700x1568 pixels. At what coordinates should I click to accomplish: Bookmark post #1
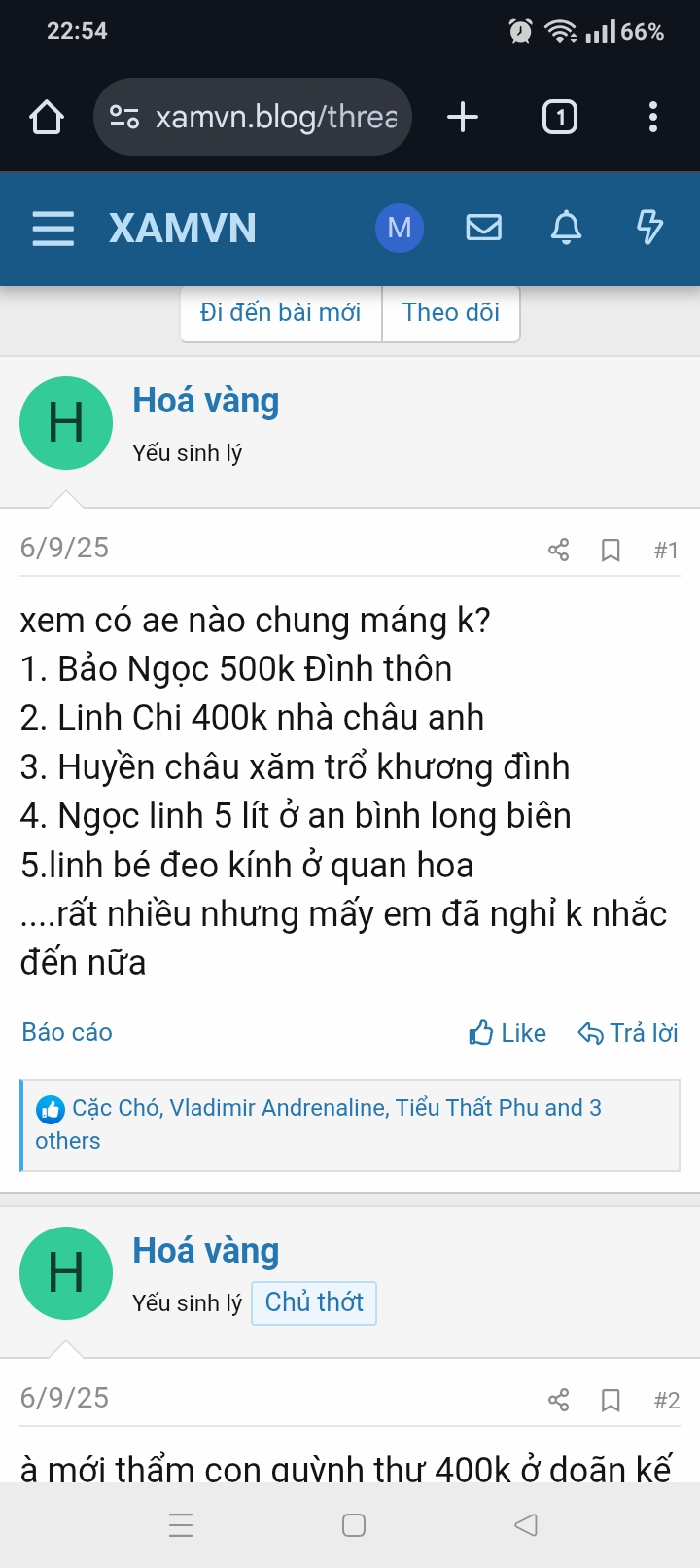(611, 551)
